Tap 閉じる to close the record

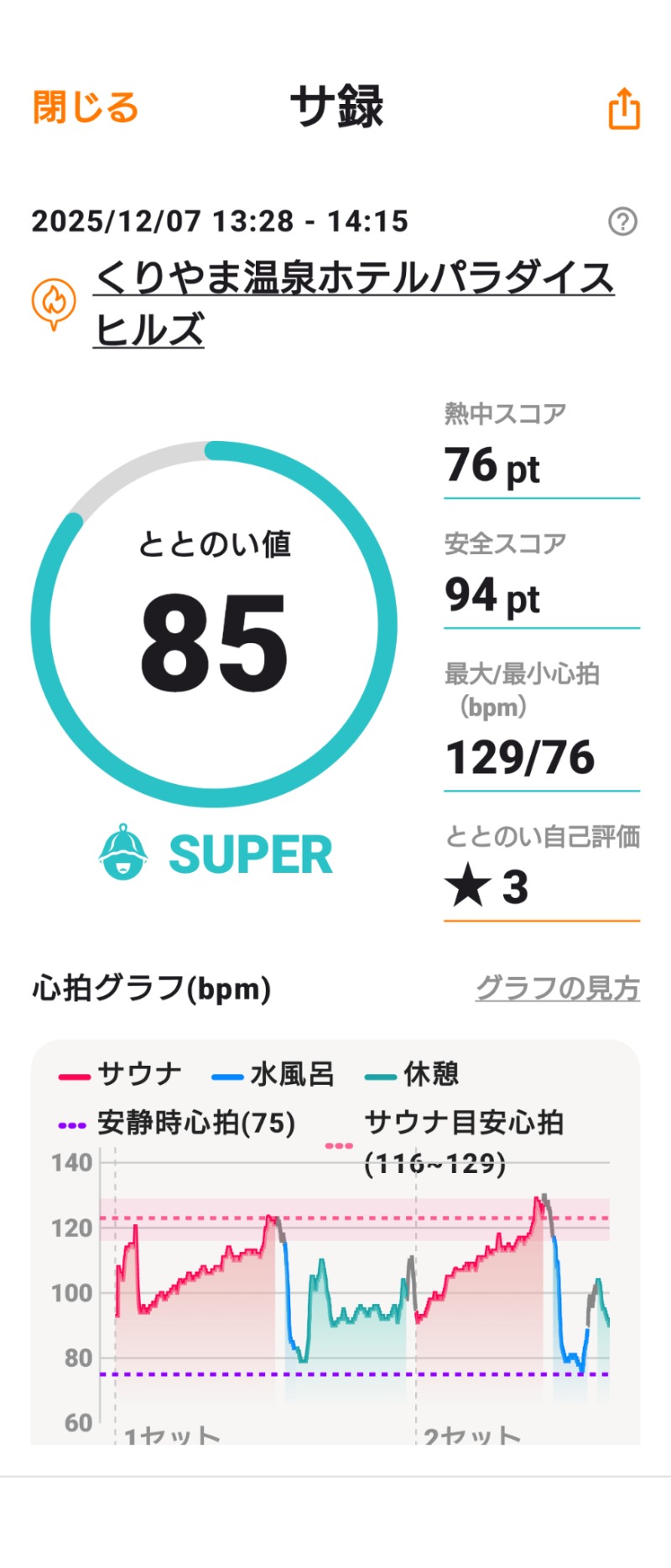tap(85, 108)
